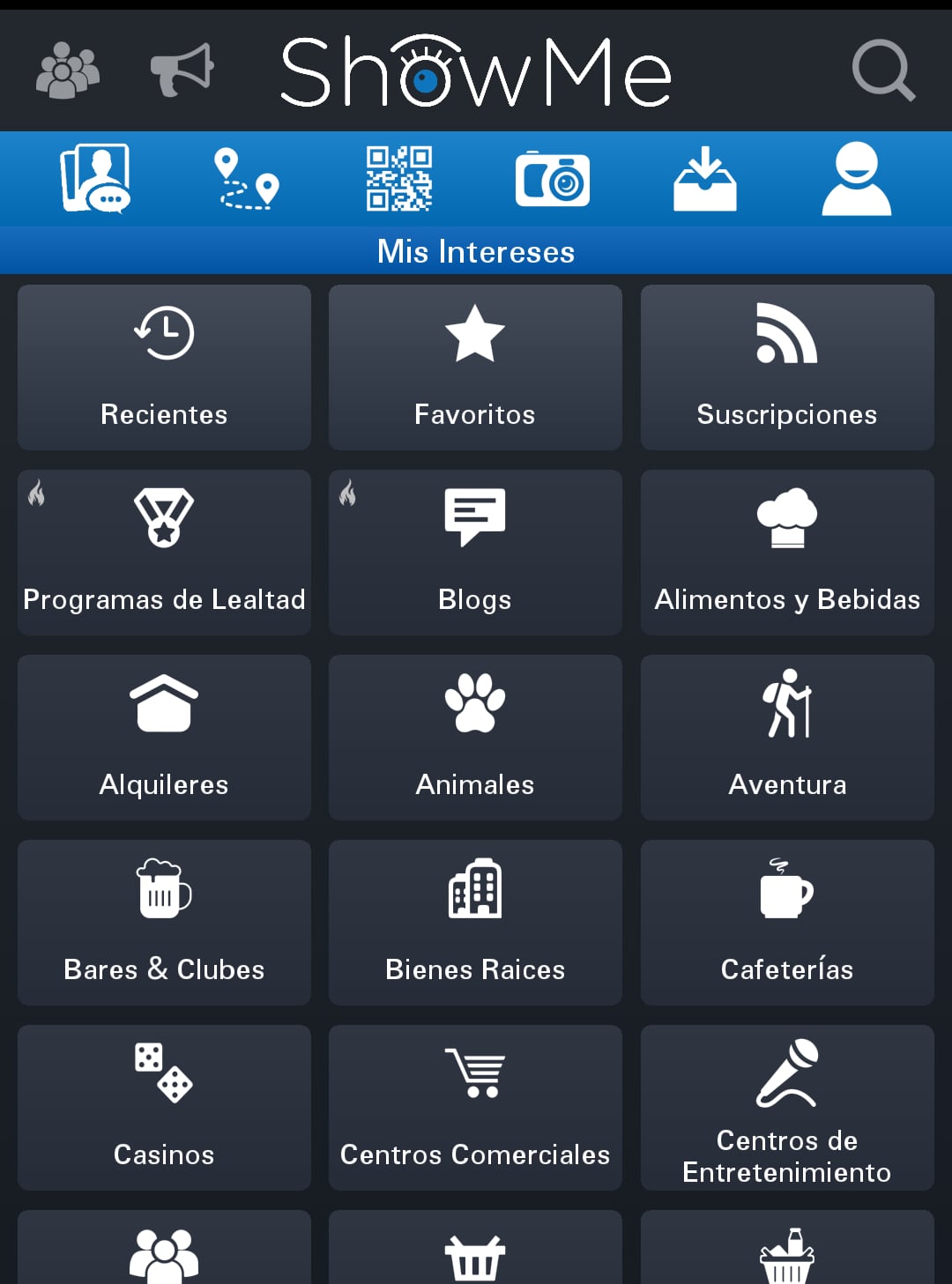Image resolution: width=952 pixels, height=1284 pixels.
Task: Choose Alimentos y Bebidas
Action: coord(787,553)
